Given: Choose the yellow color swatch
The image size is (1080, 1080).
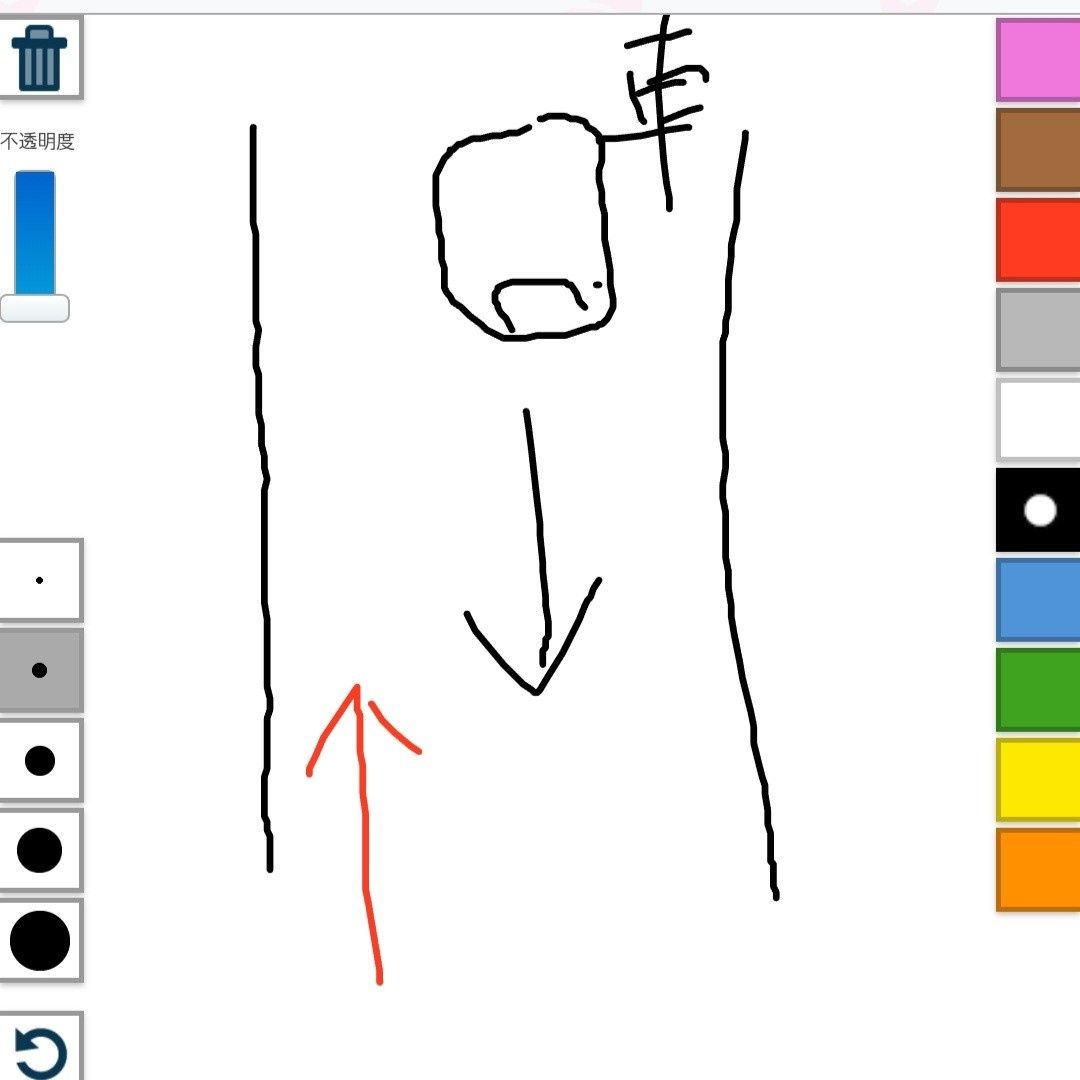Looking at the screenshot, I should point(1039,780).
